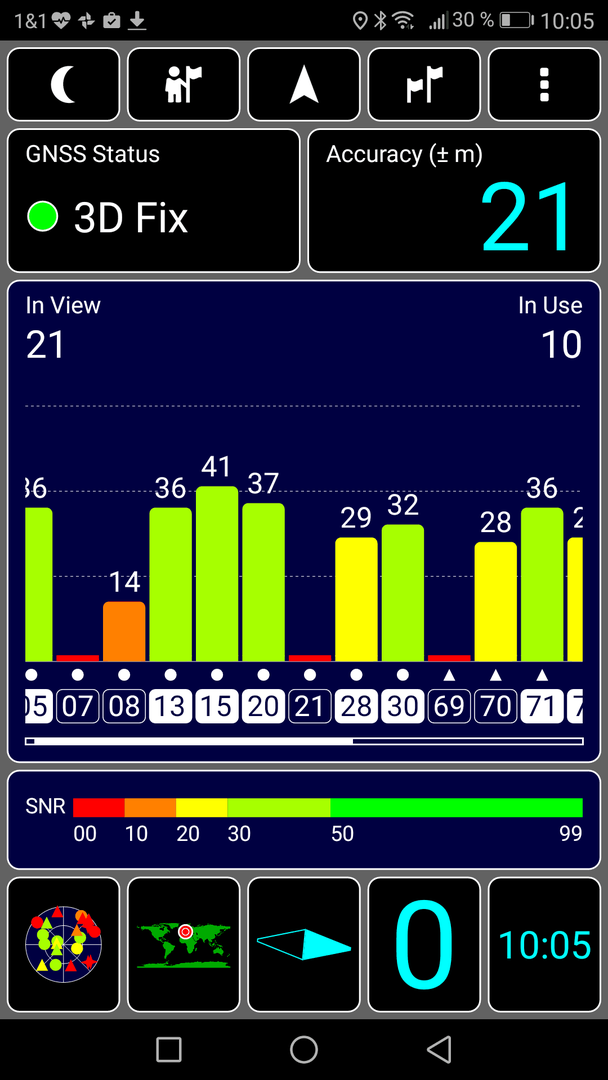Open the two flags route button
Image resolution: width=608 pixels, height=1080 pixels.
point(424,85)
